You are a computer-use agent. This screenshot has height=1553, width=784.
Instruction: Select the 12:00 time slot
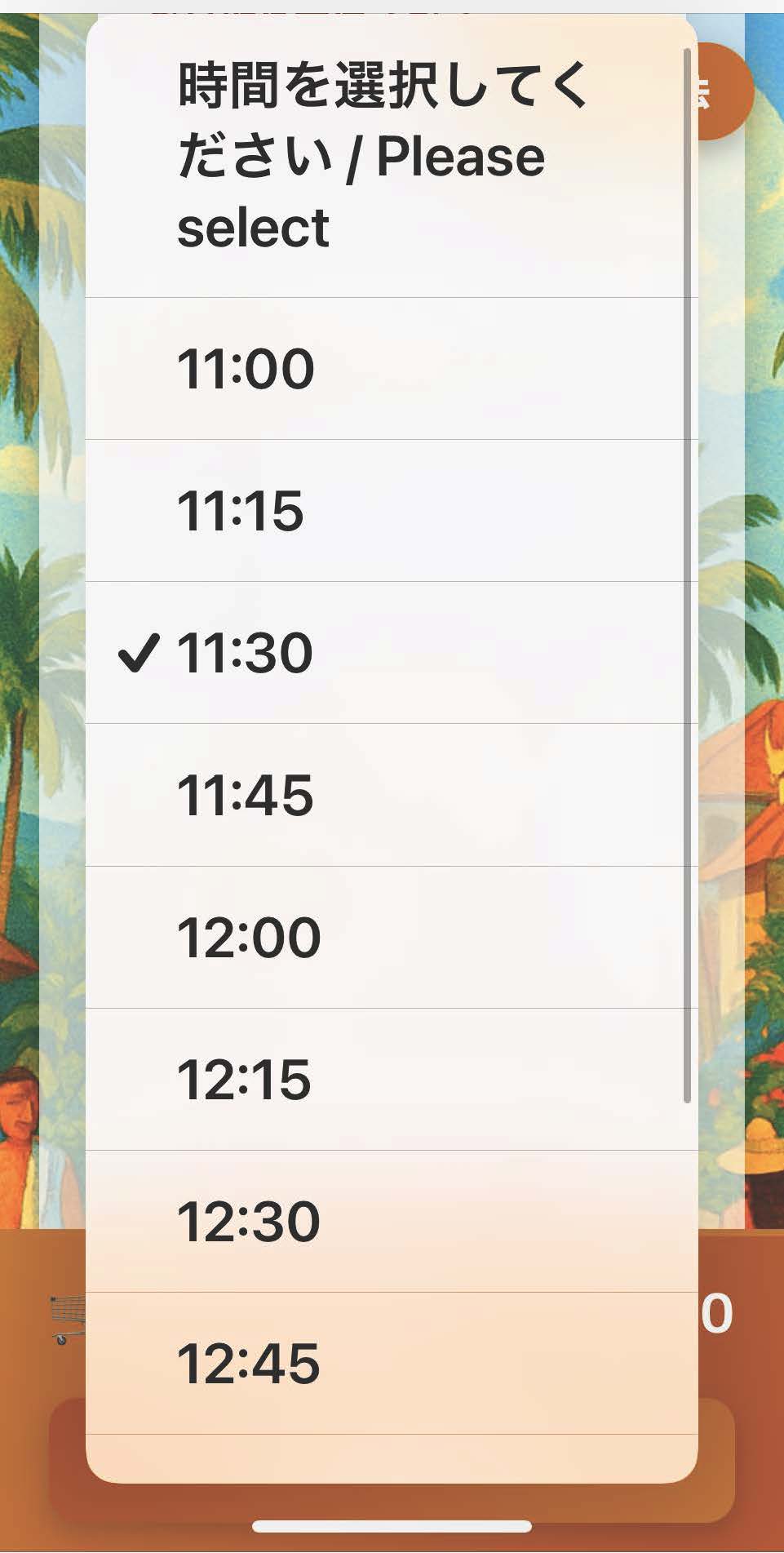pyautogui.click(x=249, y=937)
